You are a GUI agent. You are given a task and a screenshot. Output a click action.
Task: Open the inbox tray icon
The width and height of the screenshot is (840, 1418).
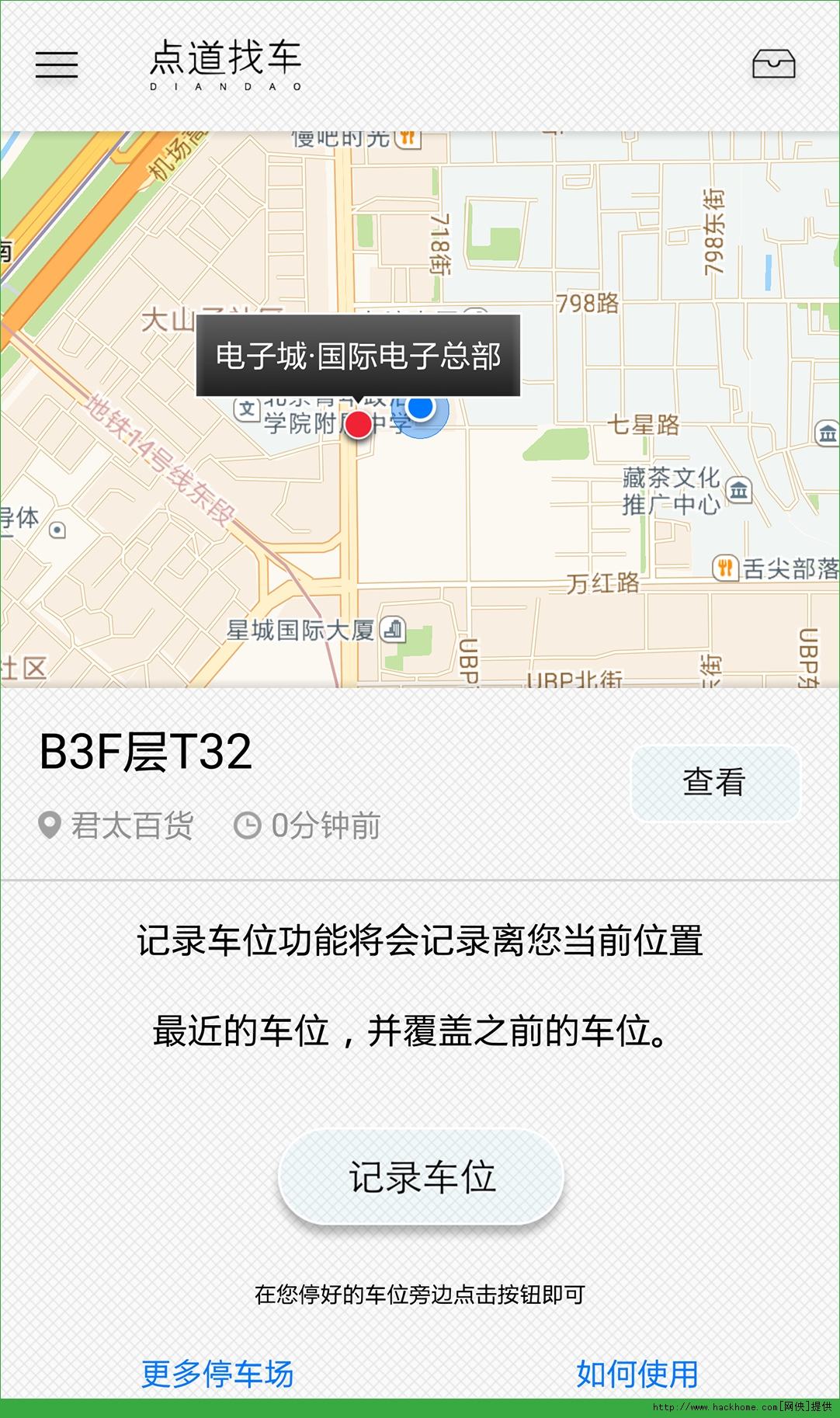(x=773, y=64)
